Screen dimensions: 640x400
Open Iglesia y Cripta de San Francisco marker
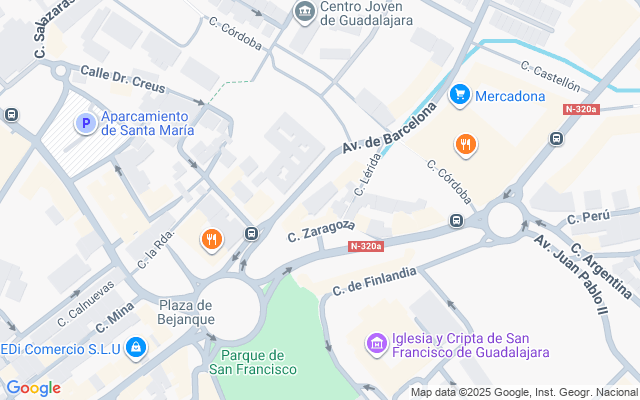377,345
